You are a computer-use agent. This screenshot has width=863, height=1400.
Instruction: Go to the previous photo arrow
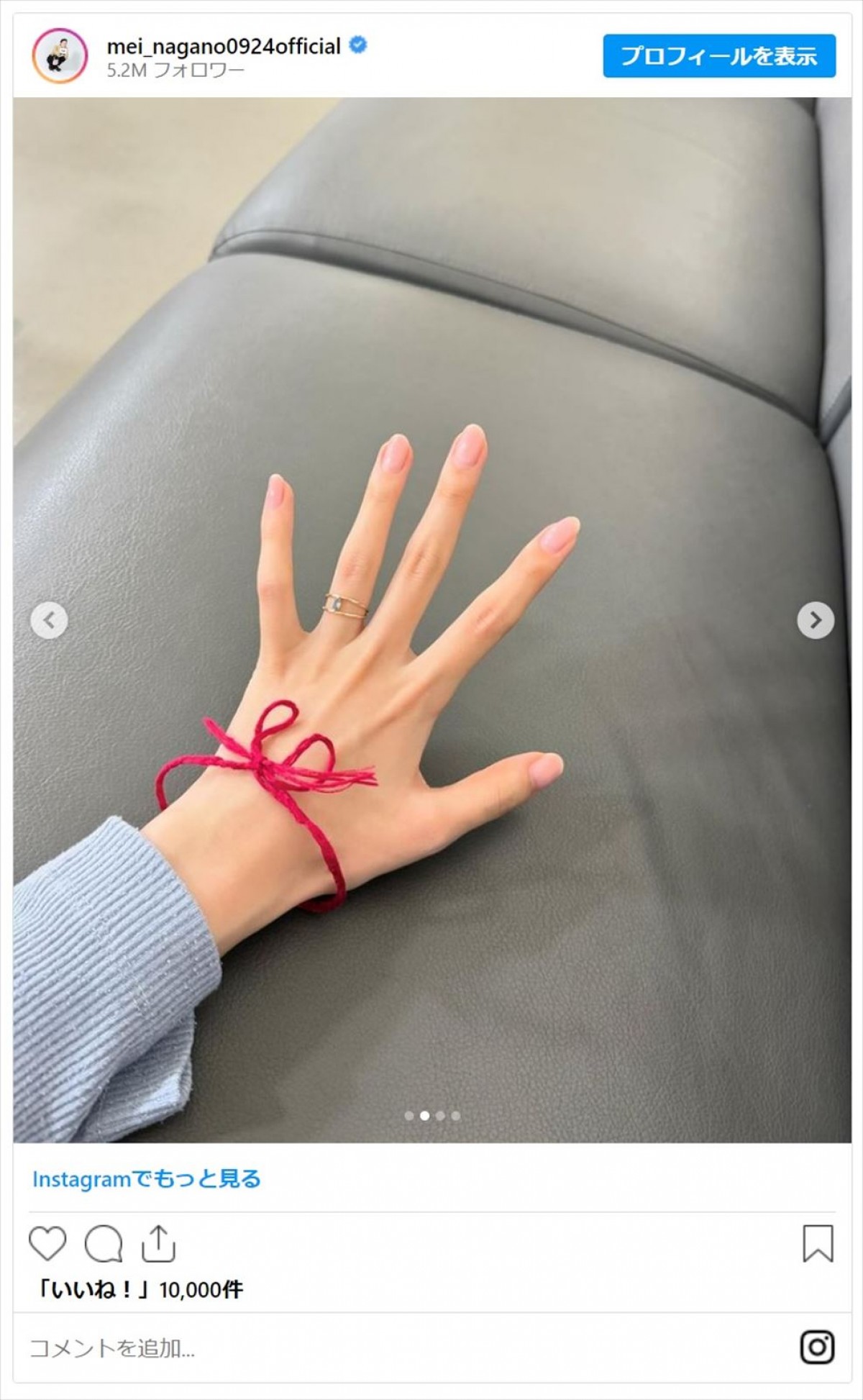pyautogui.click(x=49, y=620)
